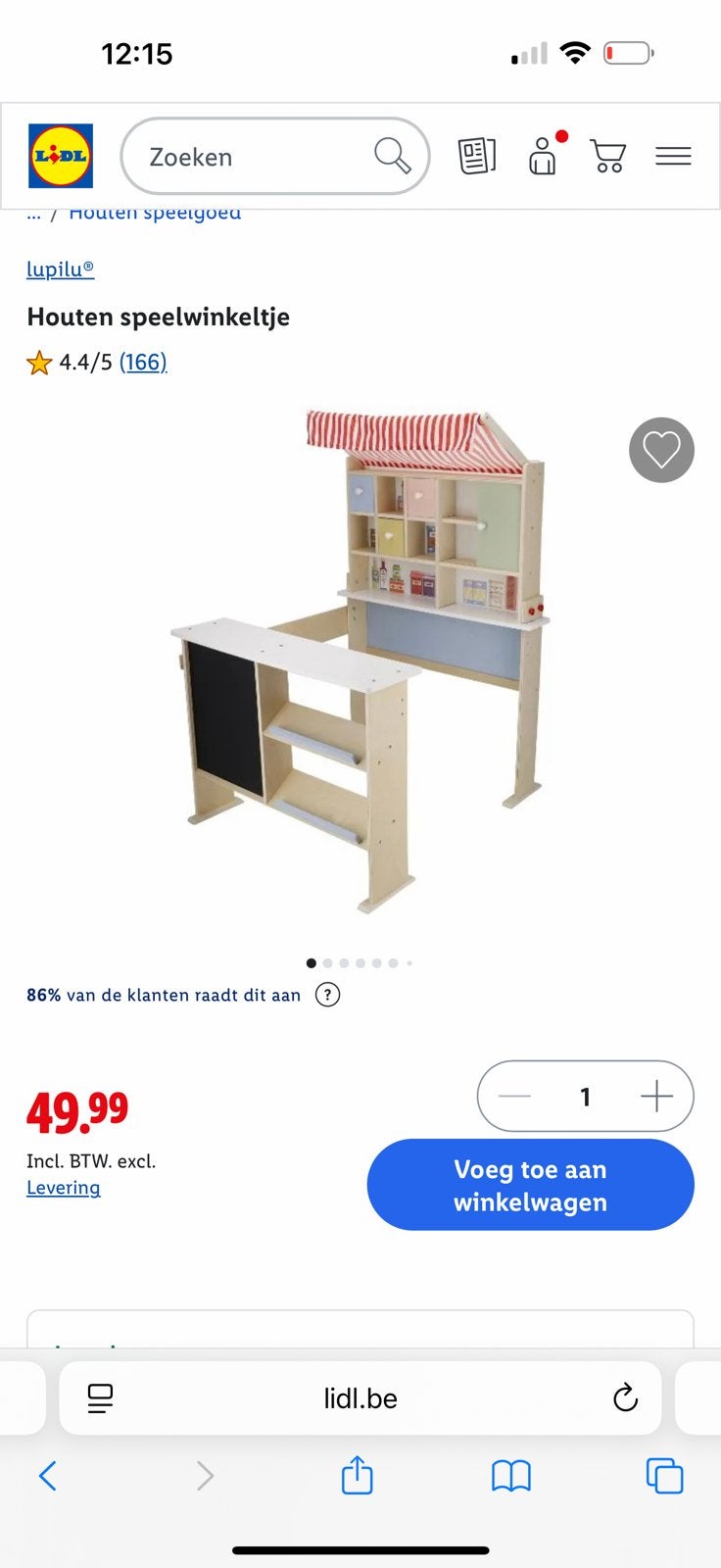Open the leaflet brochure icon
This screenshot has height=1568, width=721.
477,156
